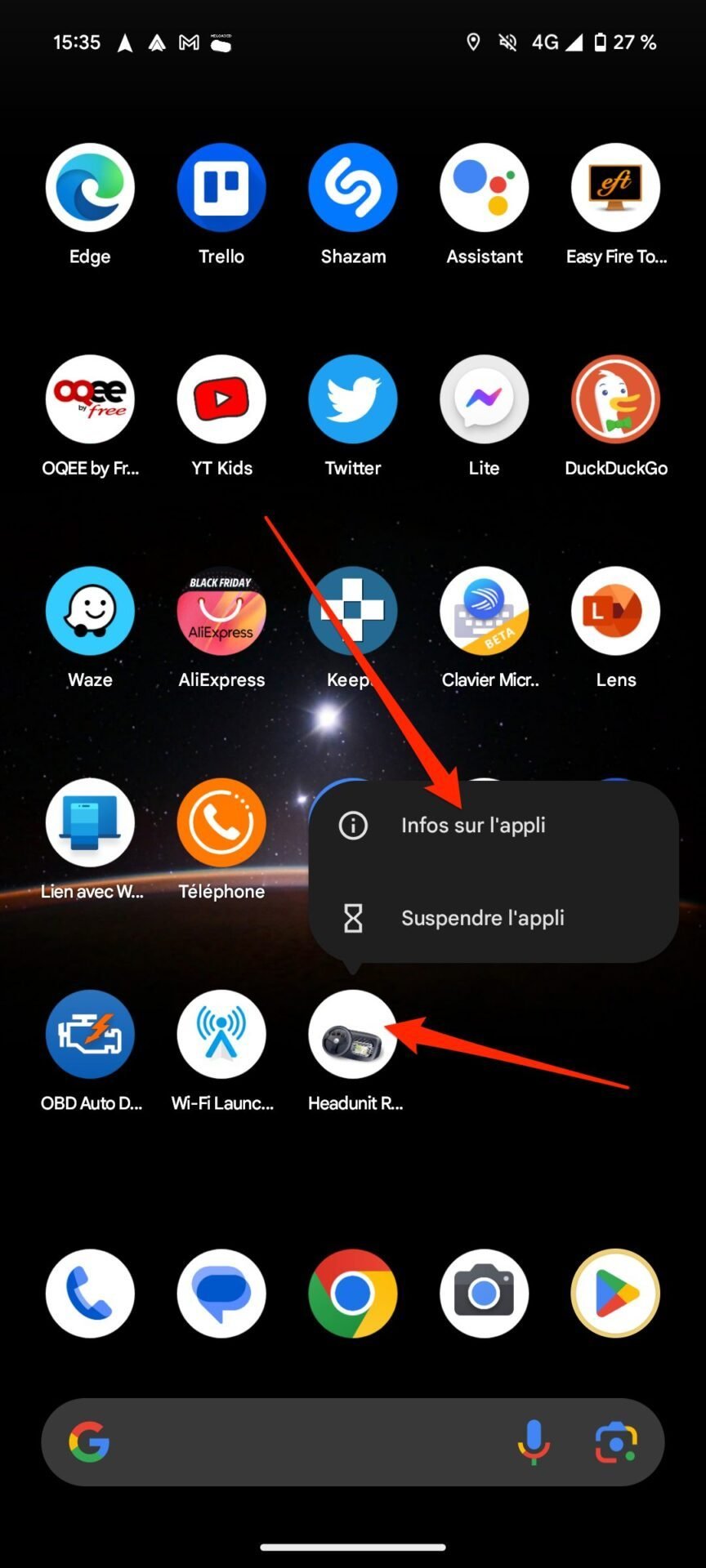Open YT Kids
The image size is (706, 1568).
point(221,399)
